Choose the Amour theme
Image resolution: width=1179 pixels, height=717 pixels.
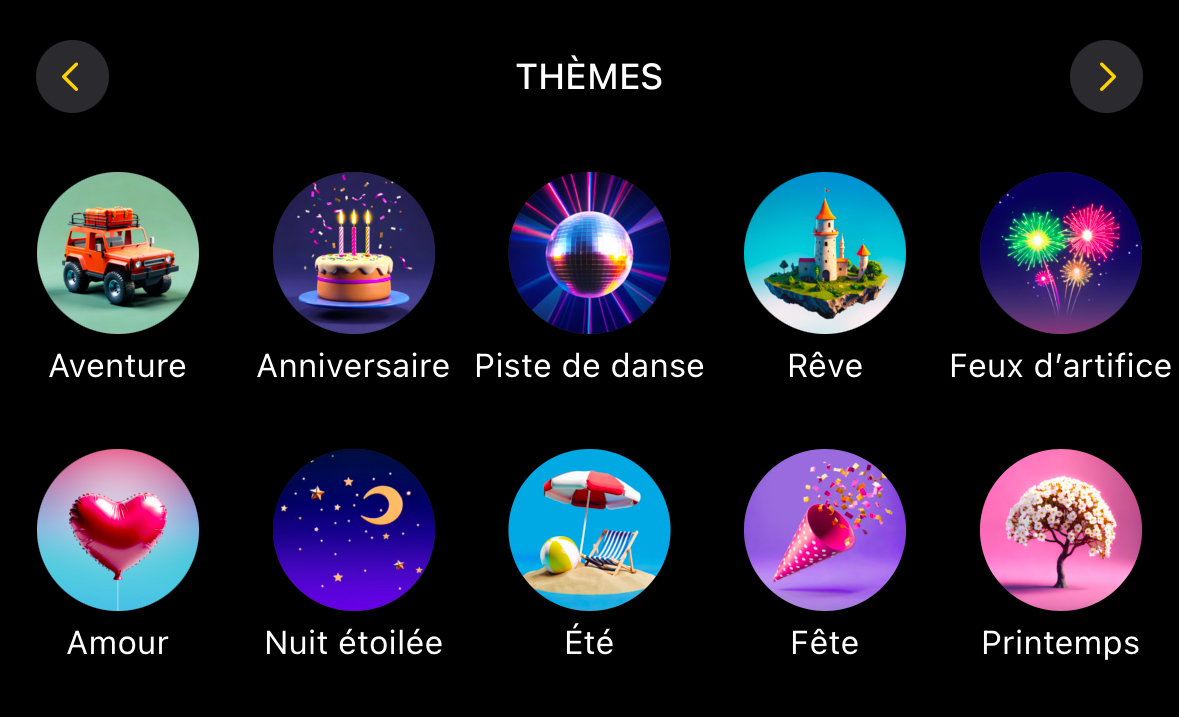tap(118, 530)
